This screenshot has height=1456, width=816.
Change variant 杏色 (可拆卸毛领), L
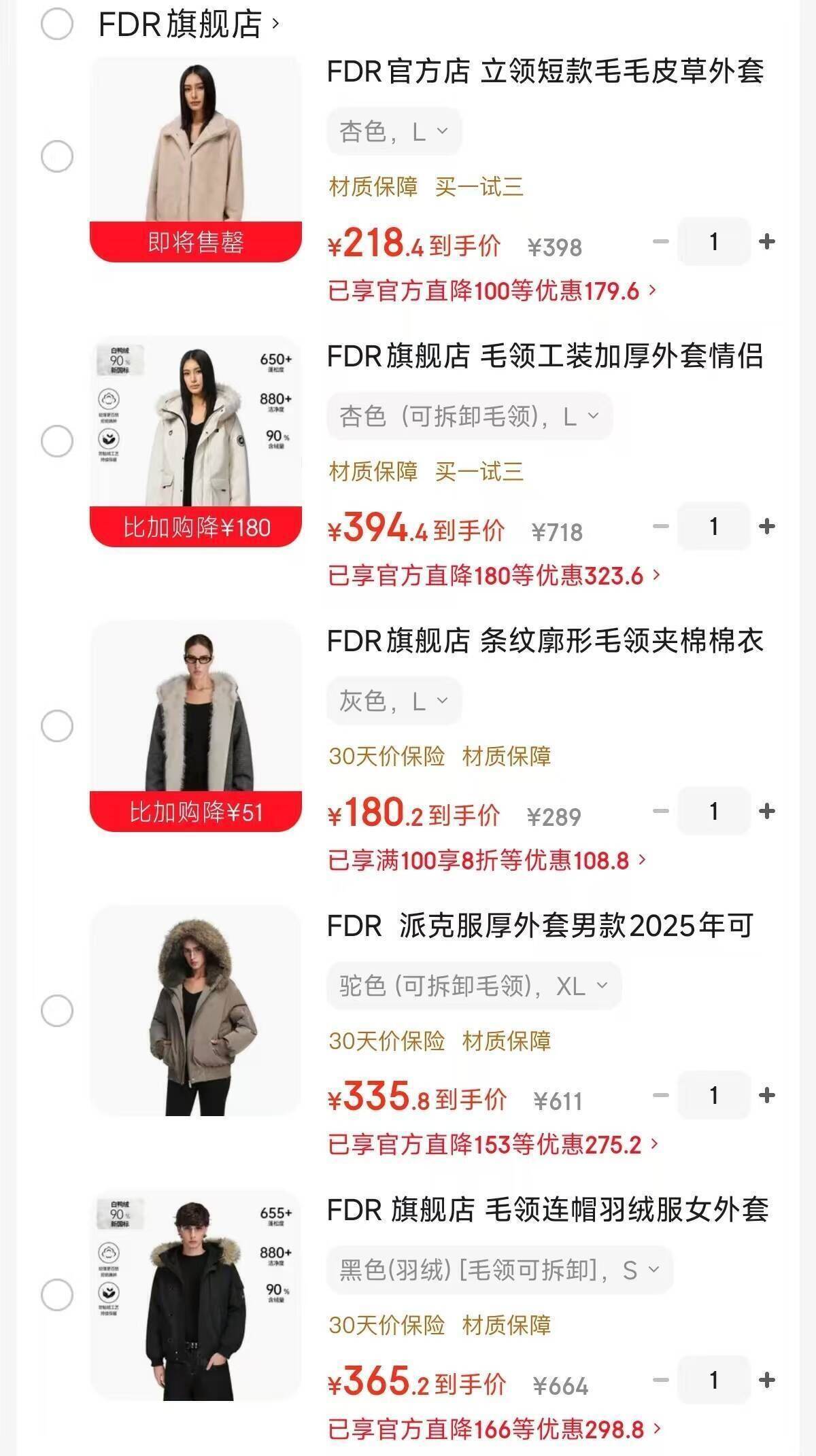tap(469, 416)
